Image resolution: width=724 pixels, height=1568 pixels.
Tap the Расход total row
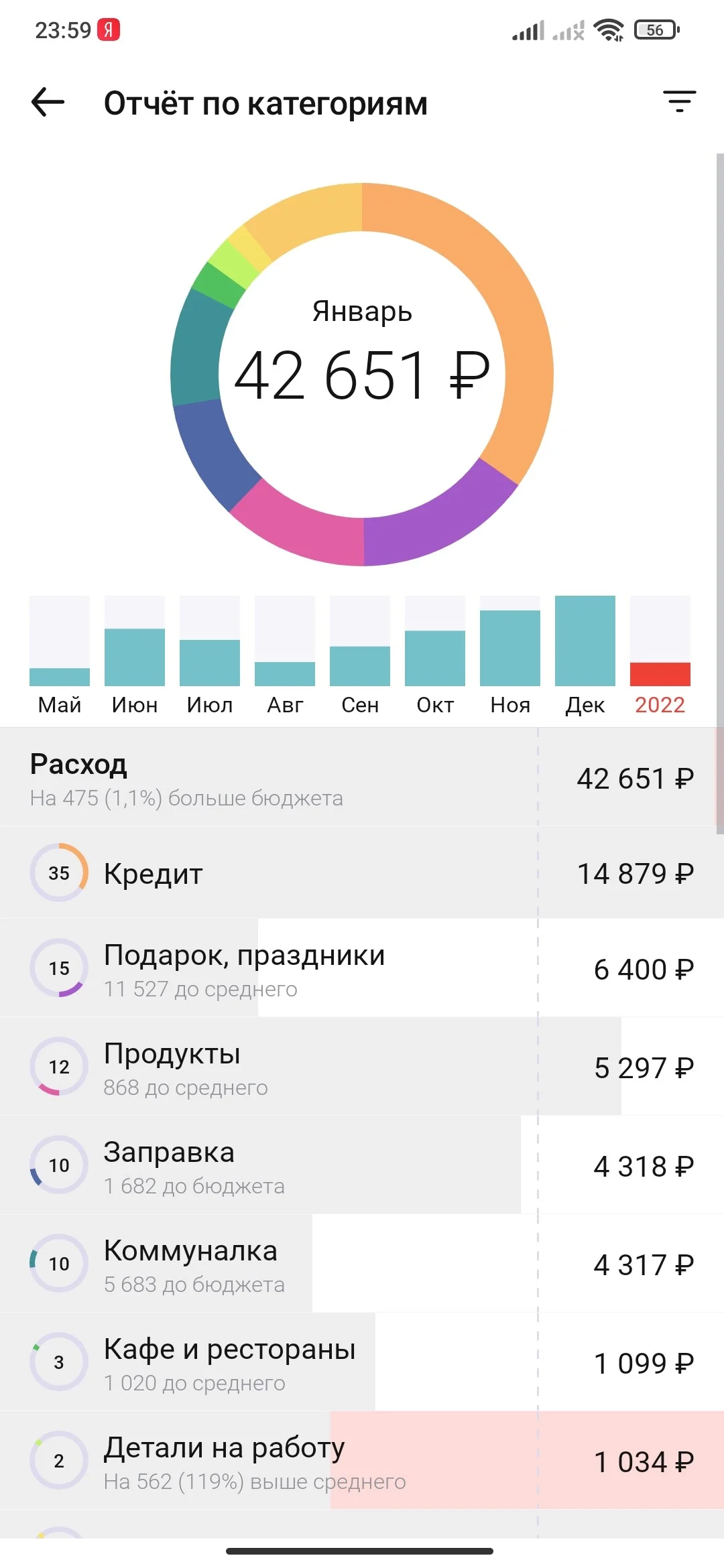[x=362, y=777]
